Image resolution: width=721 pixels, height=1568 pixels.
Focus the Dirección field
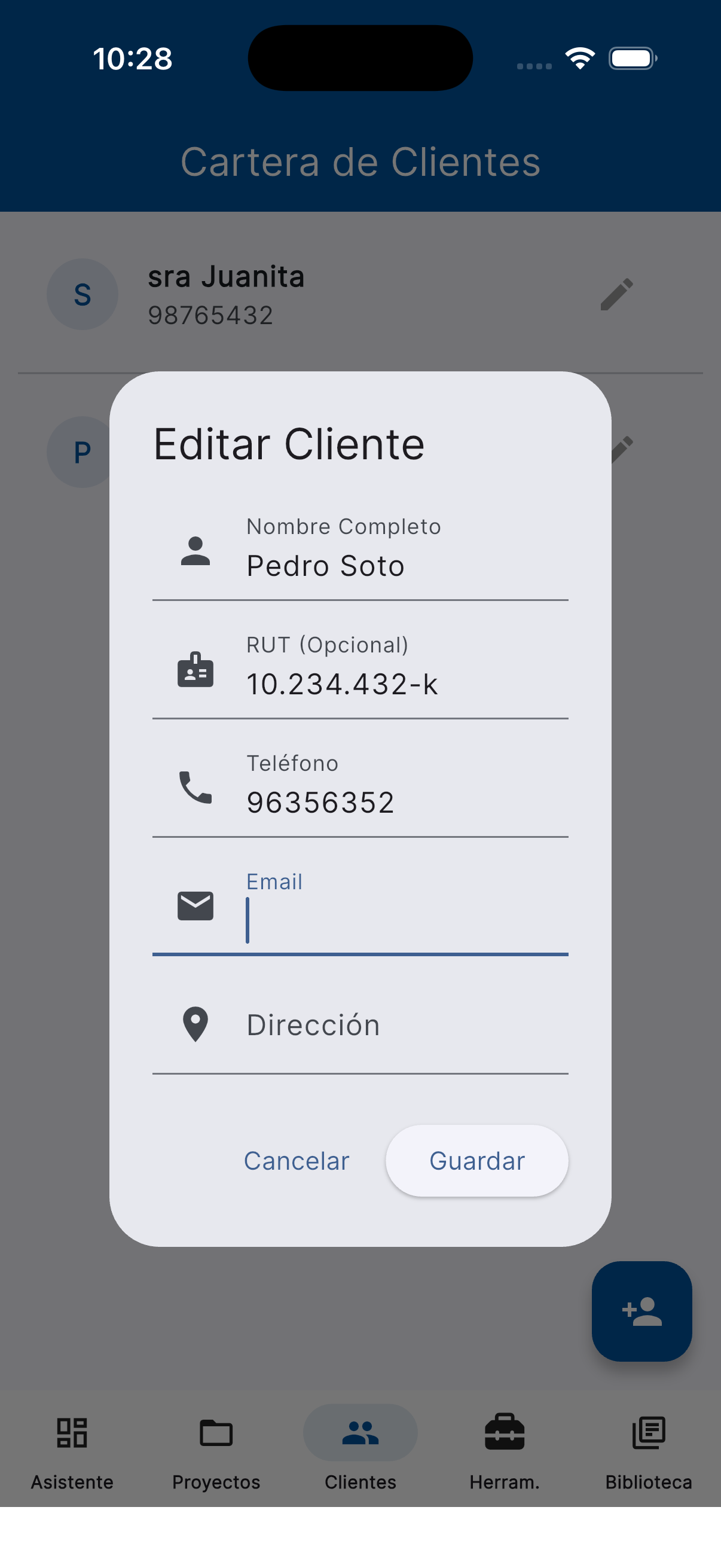pos(389,1025)
